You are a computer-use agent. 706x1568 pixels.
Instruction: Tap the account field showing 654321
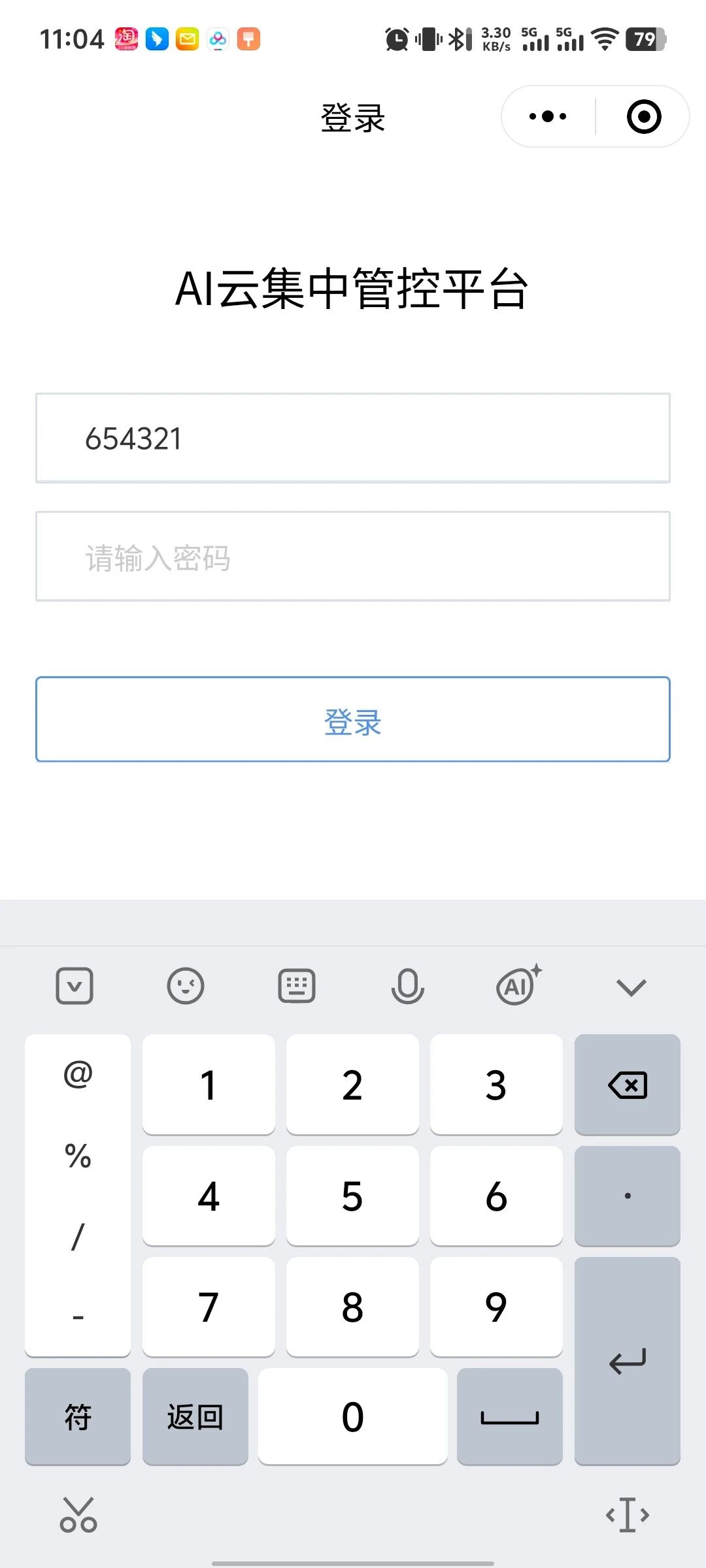click(x=353, y=438)
